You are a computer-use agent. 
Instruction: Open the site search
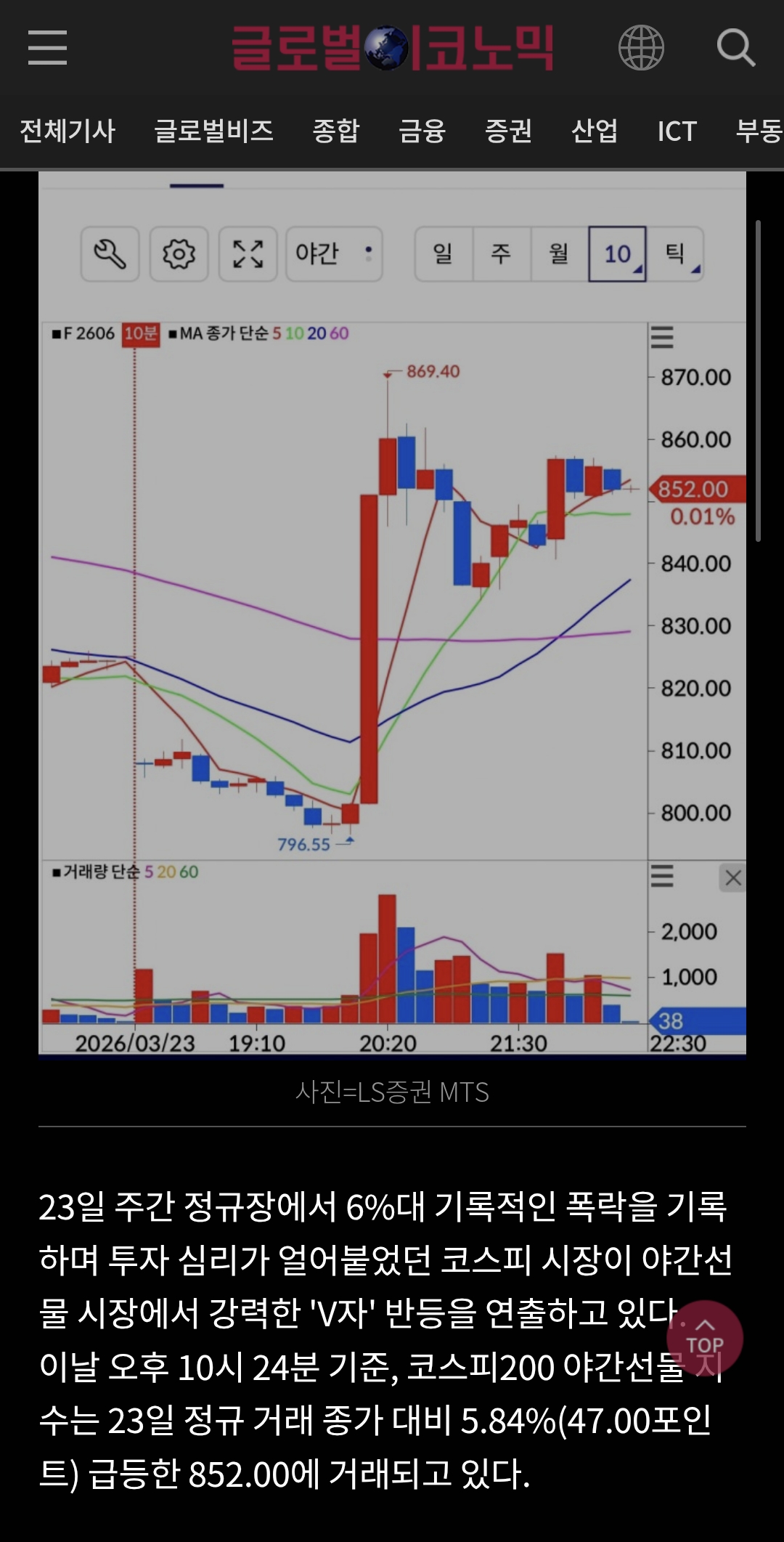tap(735, 48)
